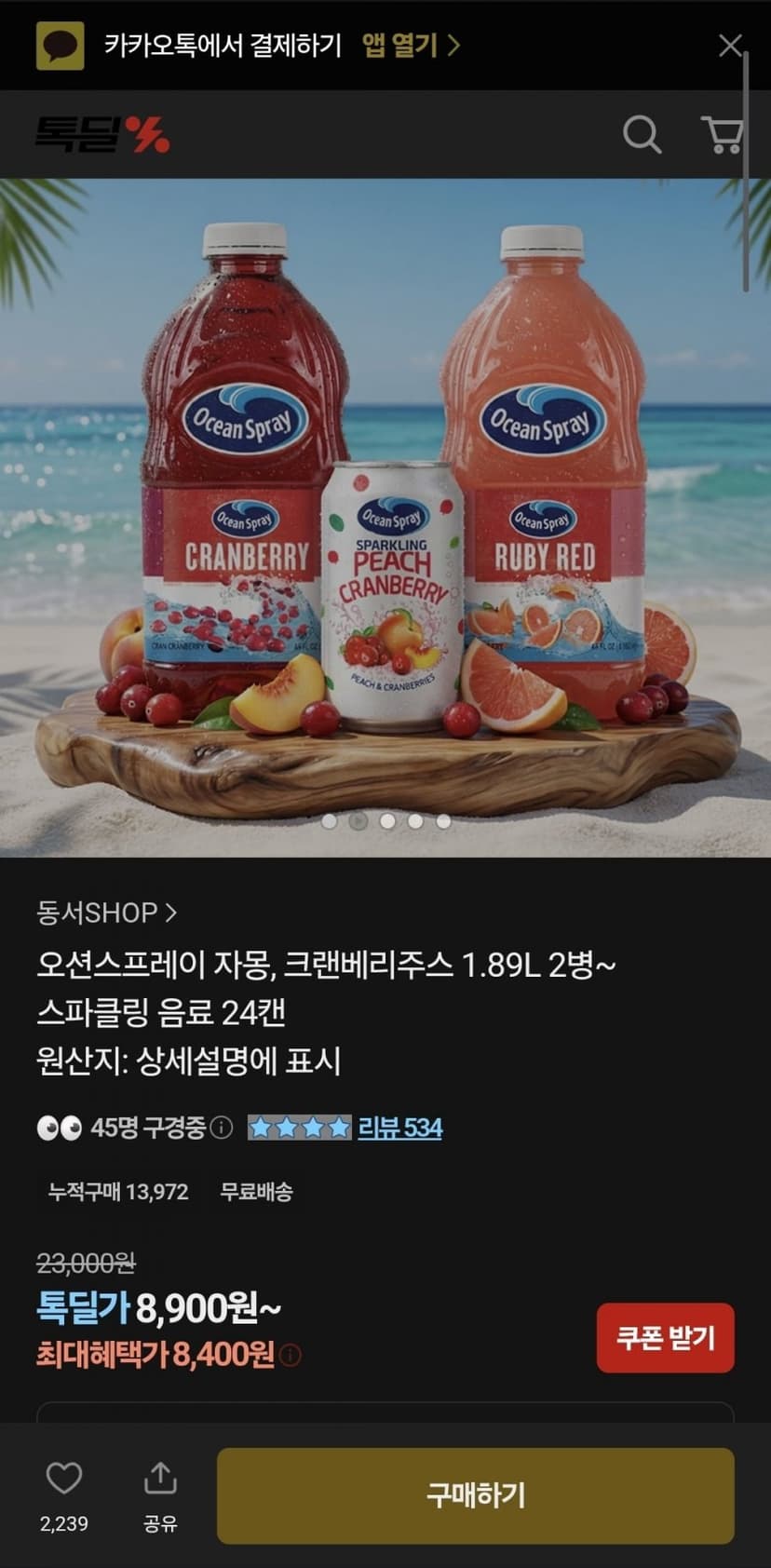The width and height of the screenshot is (771, 1568).
Task: Open the search magnifier icon
Action: pos(642,135)
